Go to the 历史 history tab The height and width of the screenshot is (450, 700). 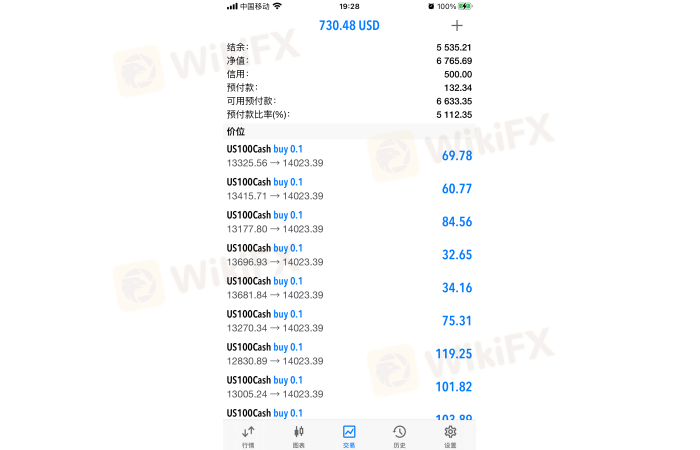click(x=399, y=435)
